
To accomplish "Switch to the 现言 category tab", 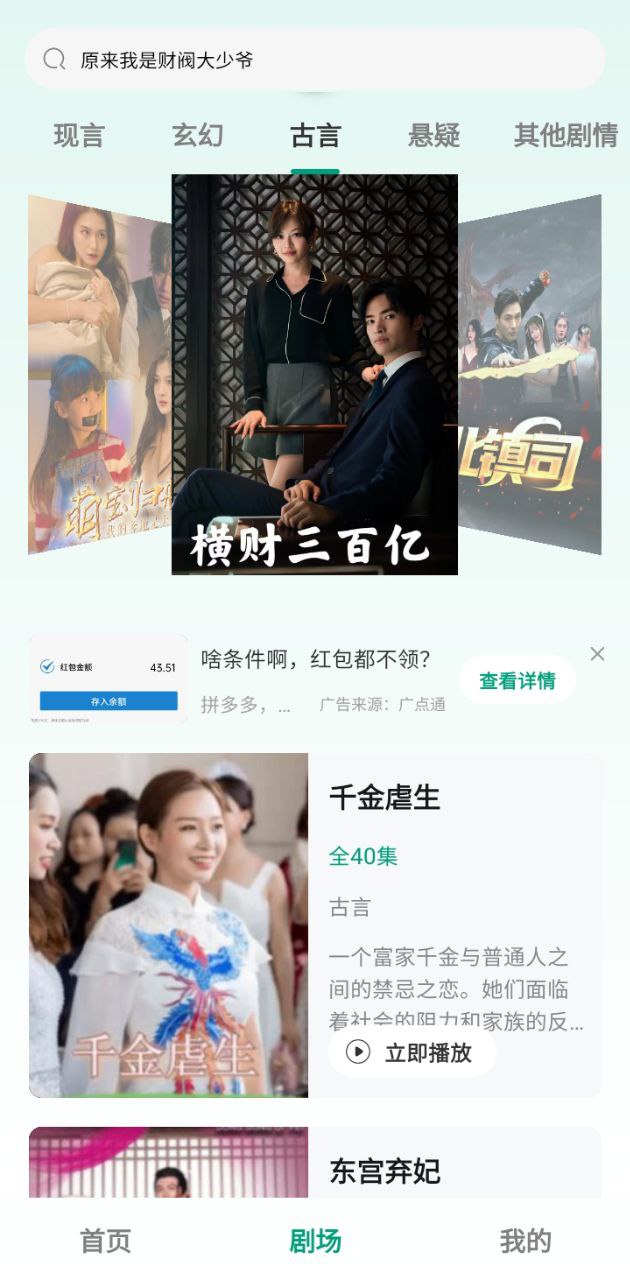I will (79, 136).
